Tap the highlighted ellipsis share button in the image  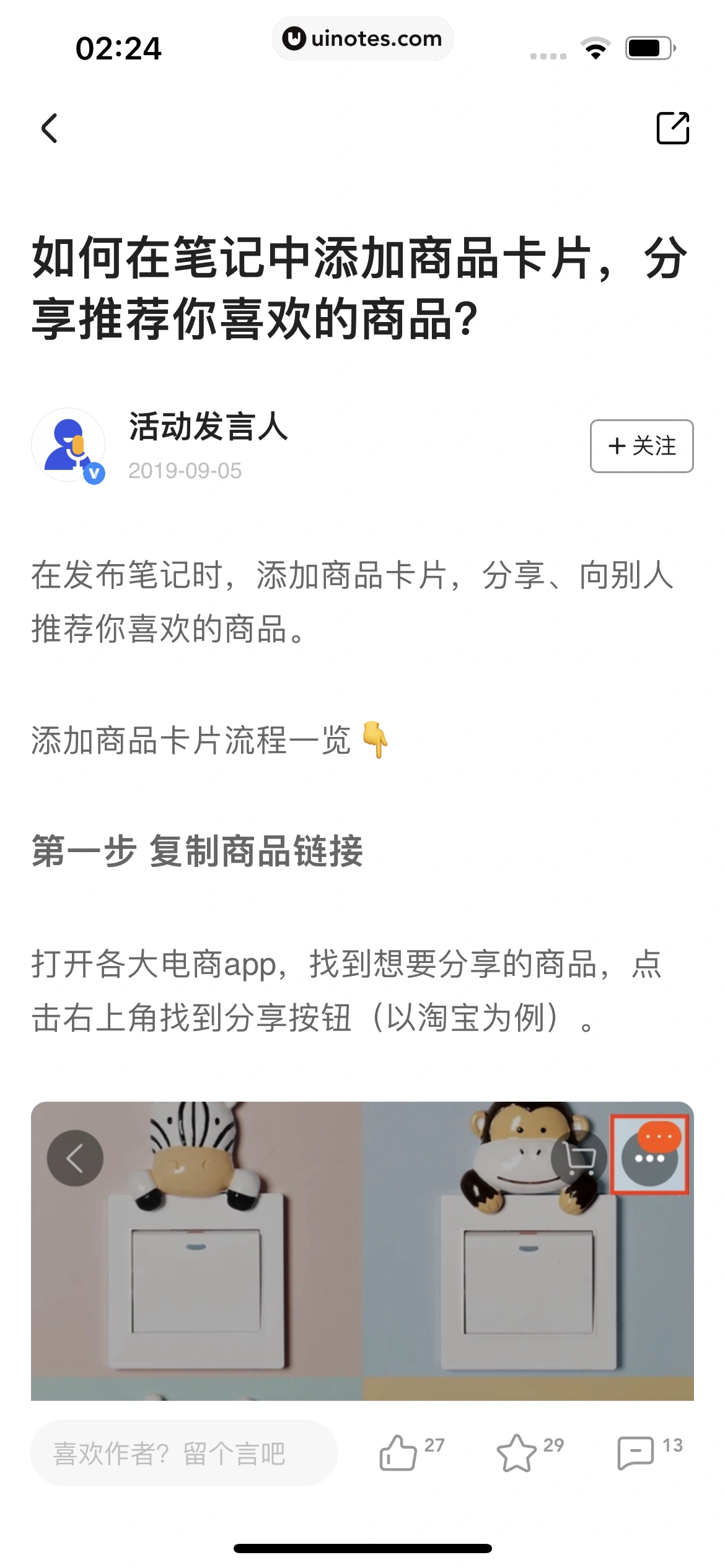(651, 1154)
